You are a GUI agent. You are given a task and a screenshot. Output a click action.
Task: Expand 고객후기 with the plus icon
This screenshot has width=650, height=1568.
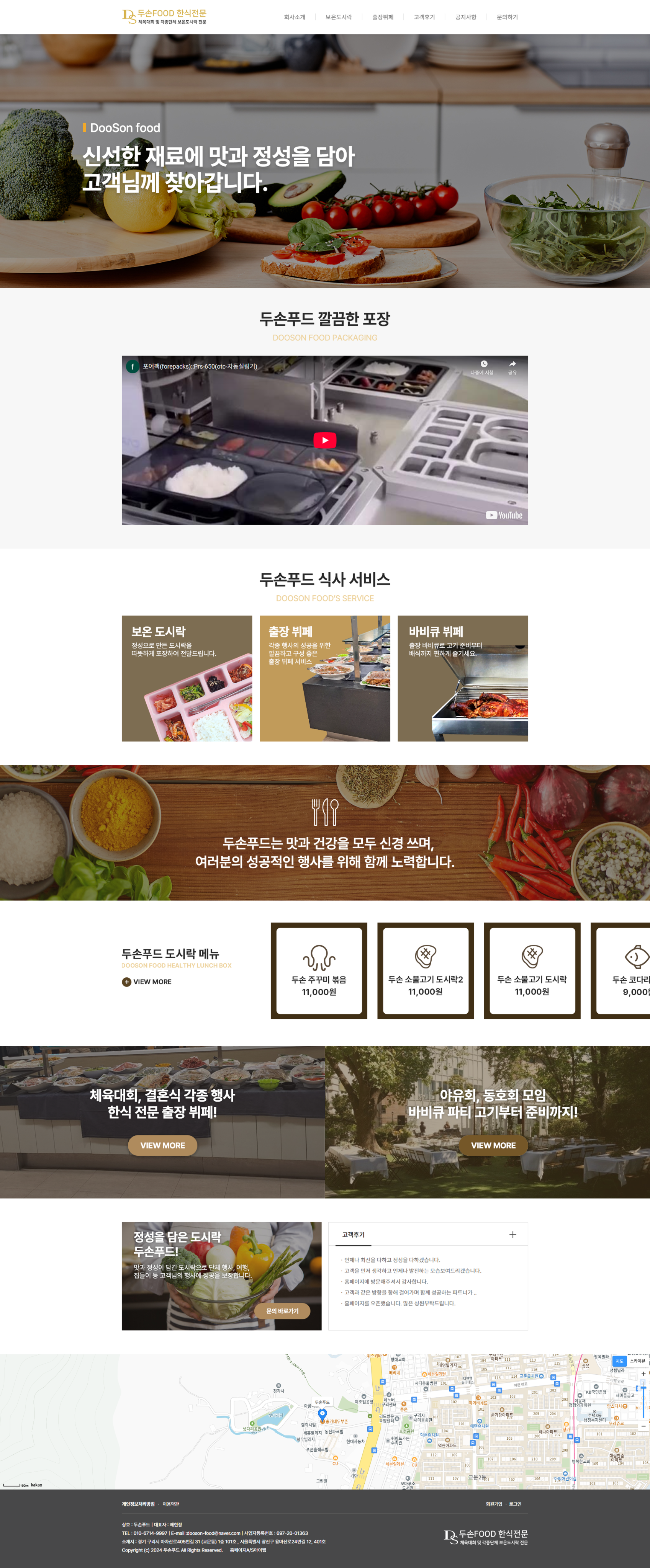click(512, 1235)
